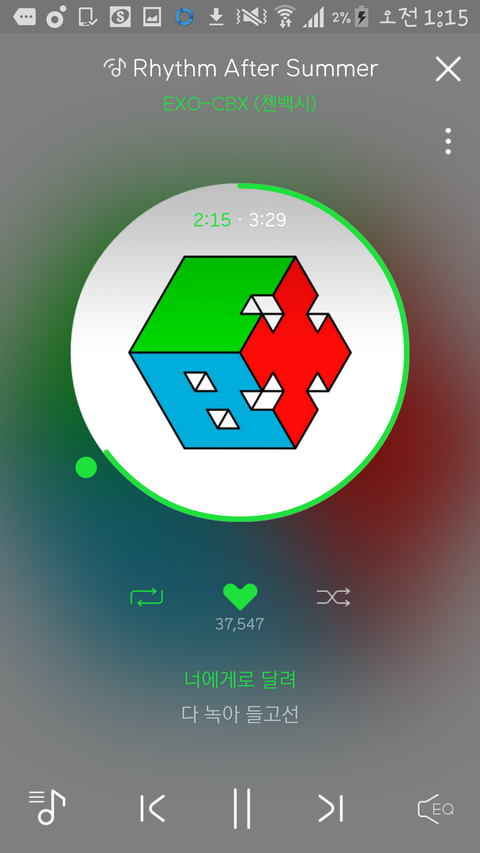Open the current playlist
This screenshot has width=480, height=853.
(x=47, y=807)
